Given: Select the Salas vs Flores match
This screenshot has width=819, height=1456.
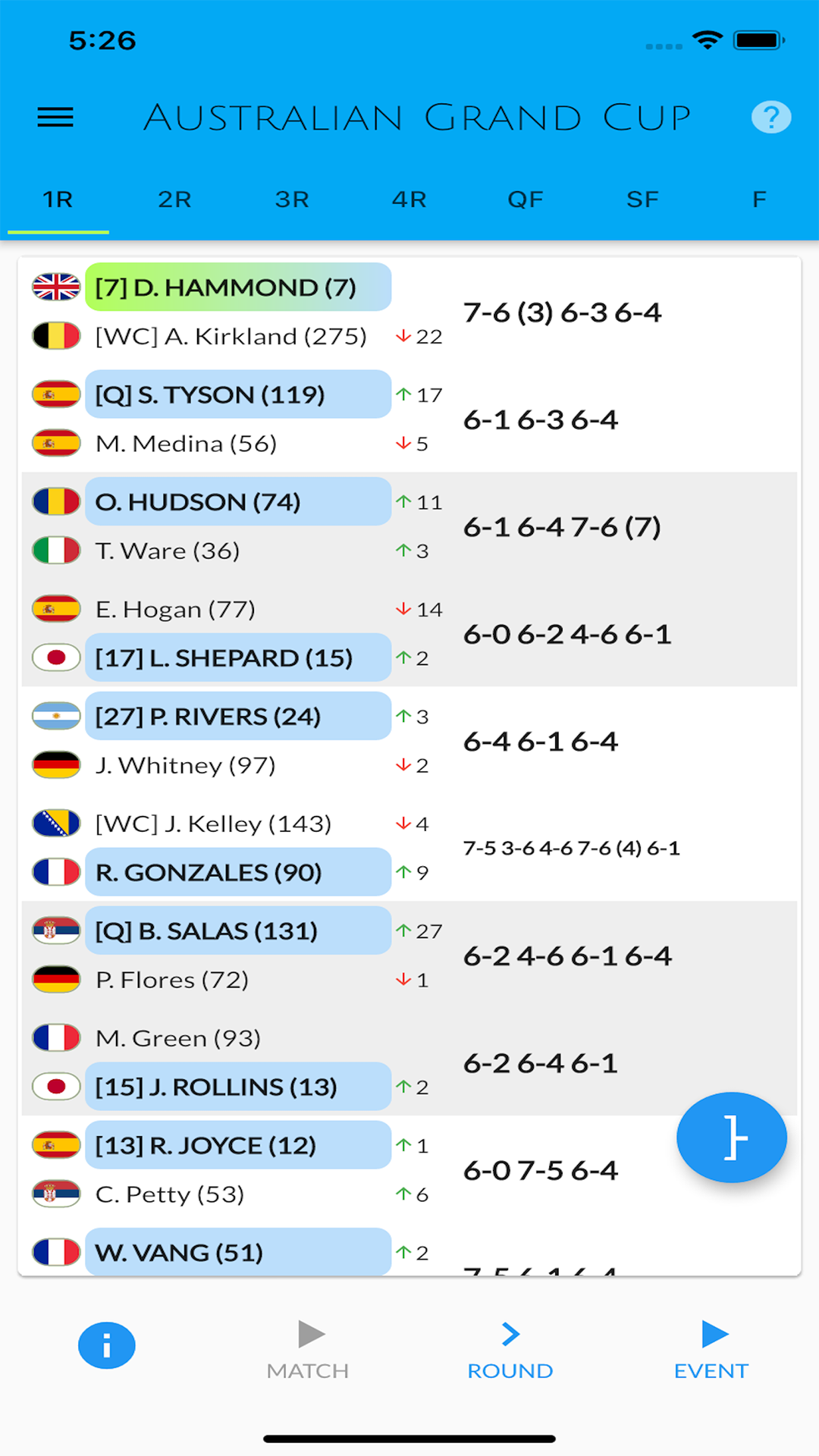Looking at the screenshot, I should tap(409, 955).
